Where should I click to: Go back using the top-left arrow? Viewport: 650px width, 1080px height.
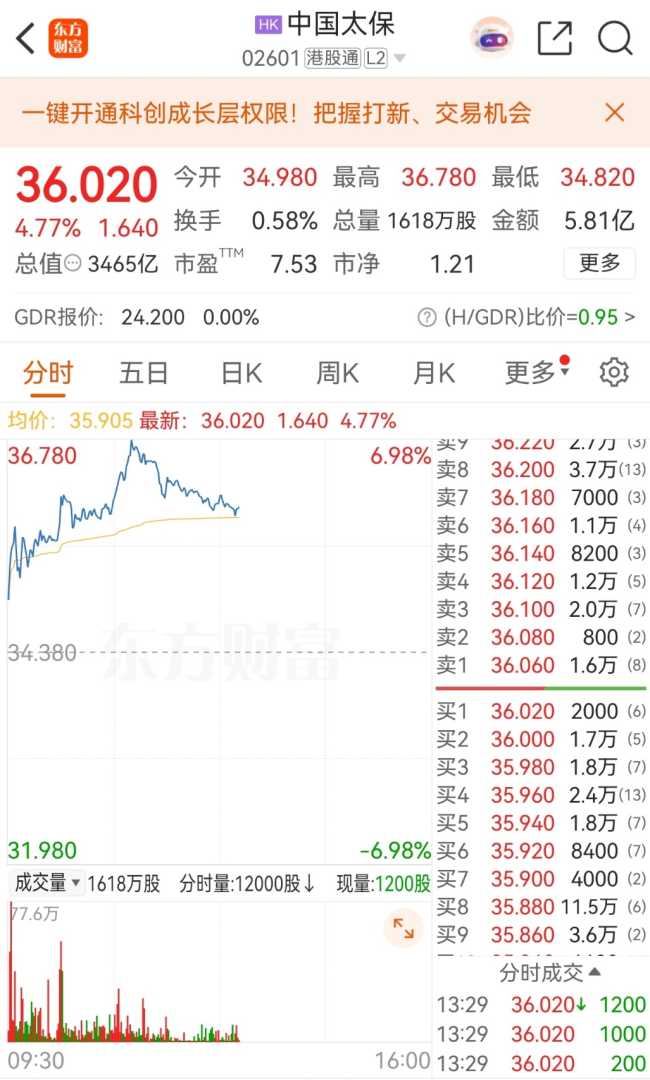point(26,38)
